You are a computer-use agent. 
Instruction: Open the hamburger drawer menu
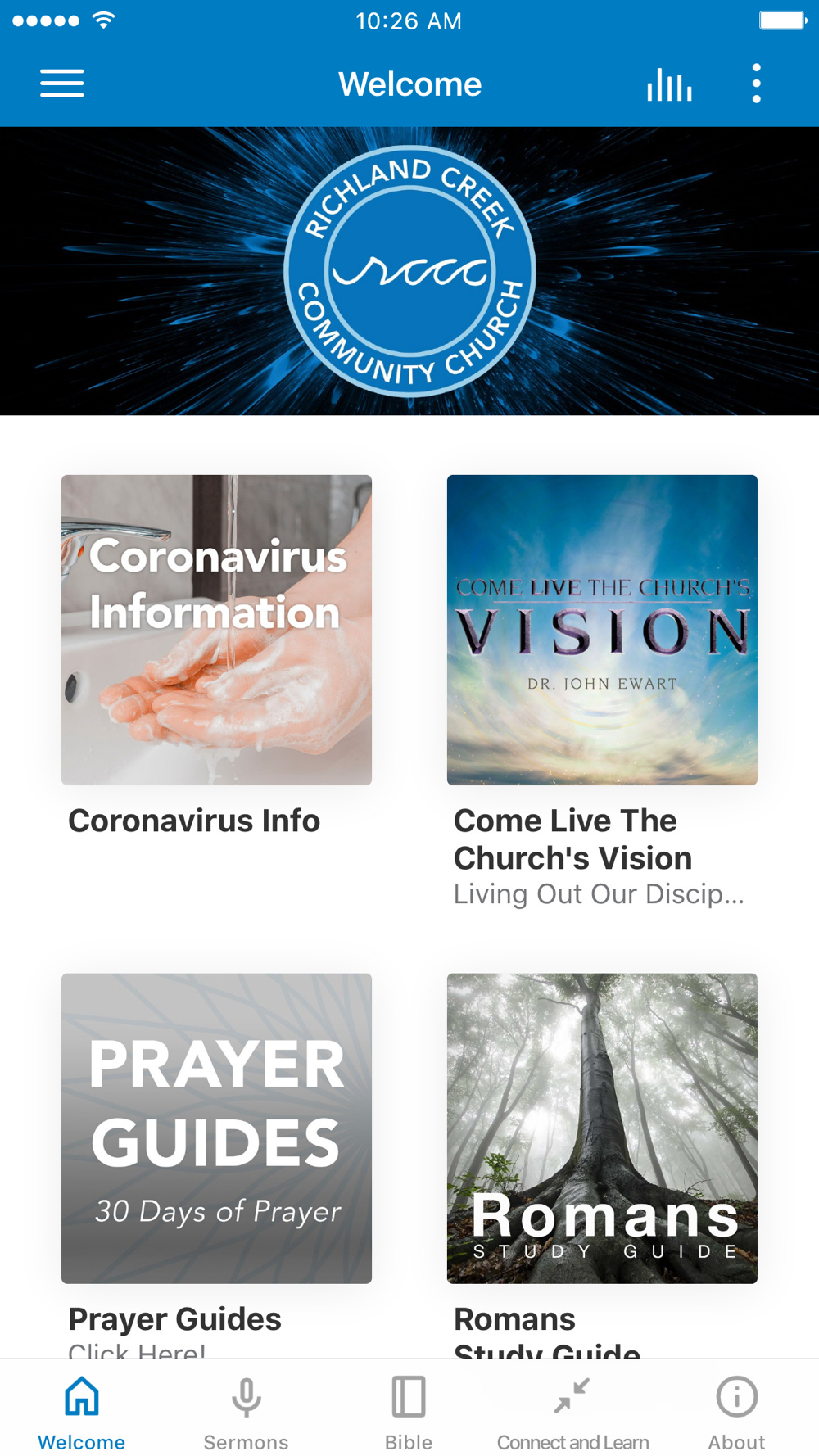[x=62, y=84]
